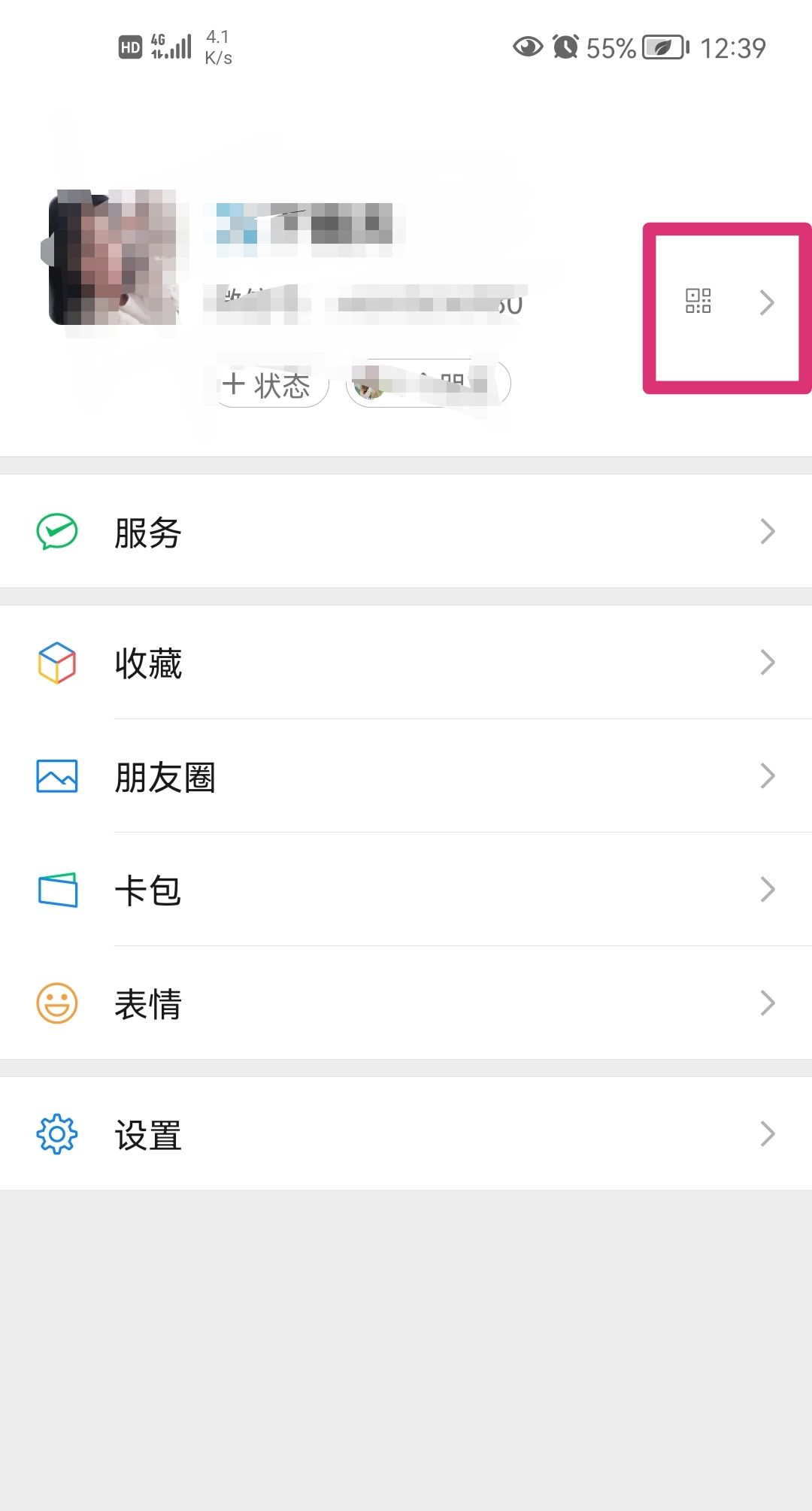Viewport: 812px width, 1511px height.
Task: Select the 服务 (Services) green check icon
Action: pyautogui.click(x=56, y=531)
